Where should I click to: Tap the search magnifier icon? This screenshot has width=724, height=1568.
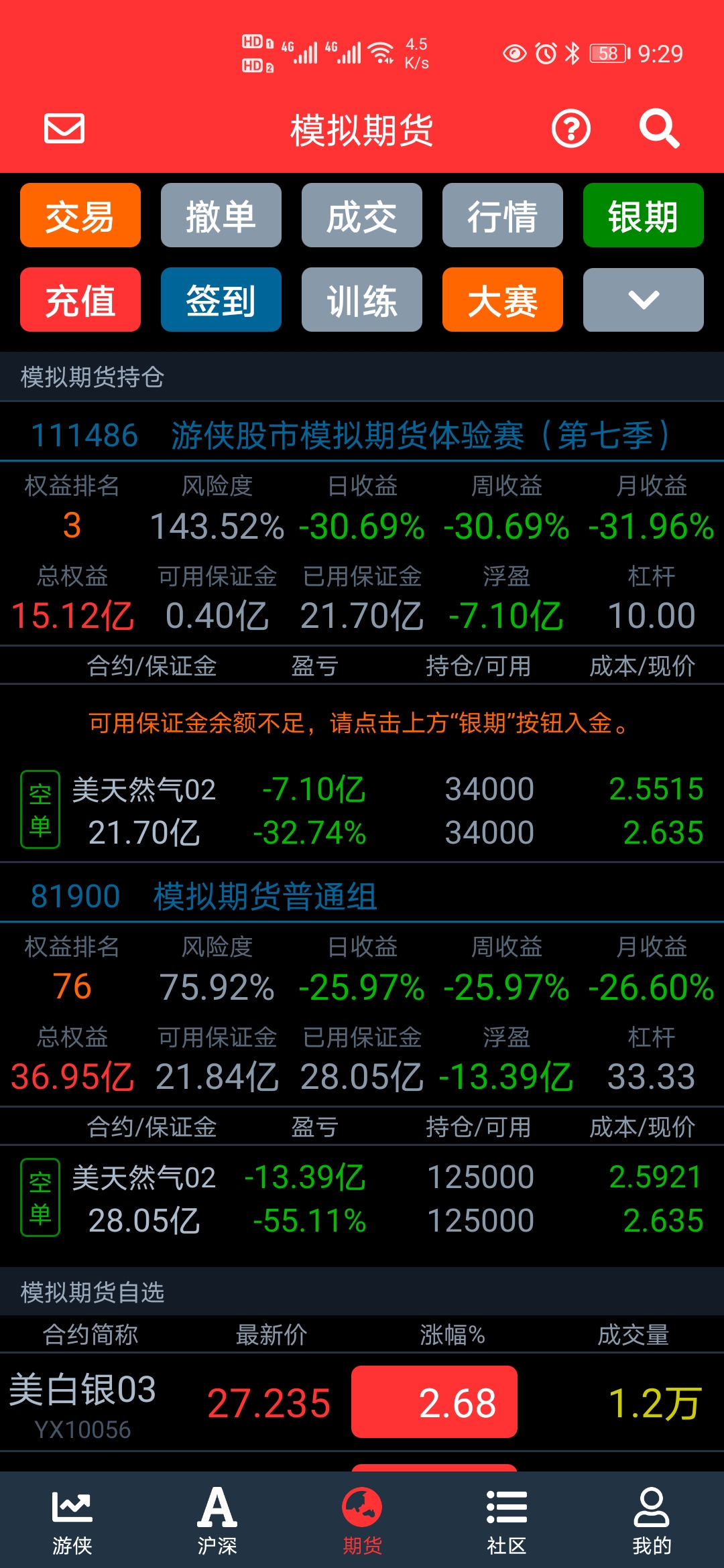(659, 128)
